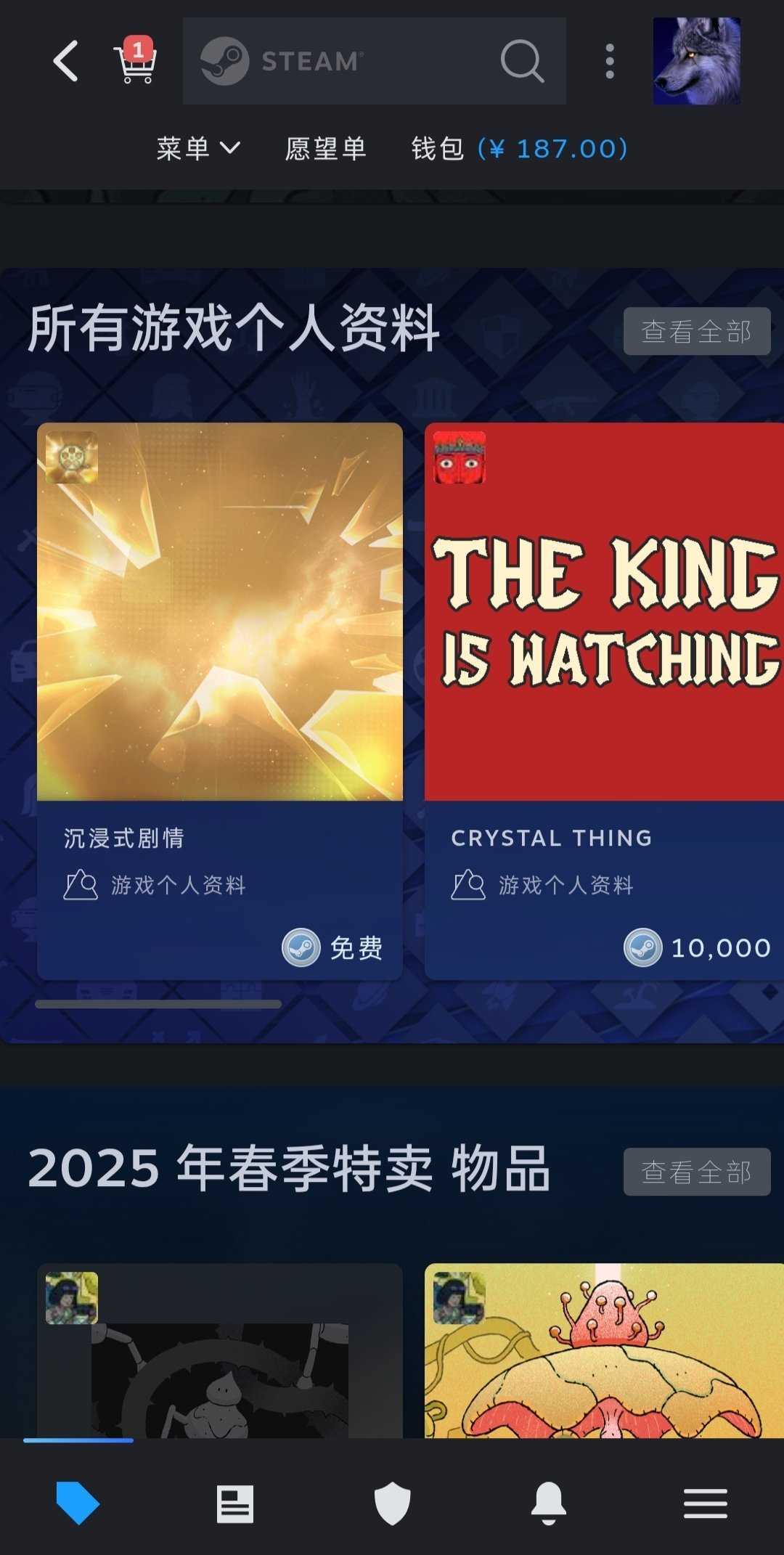Open the 愿望单 wishlist
This screenshot has width=784, height=1555.
(x=326, y=149)
